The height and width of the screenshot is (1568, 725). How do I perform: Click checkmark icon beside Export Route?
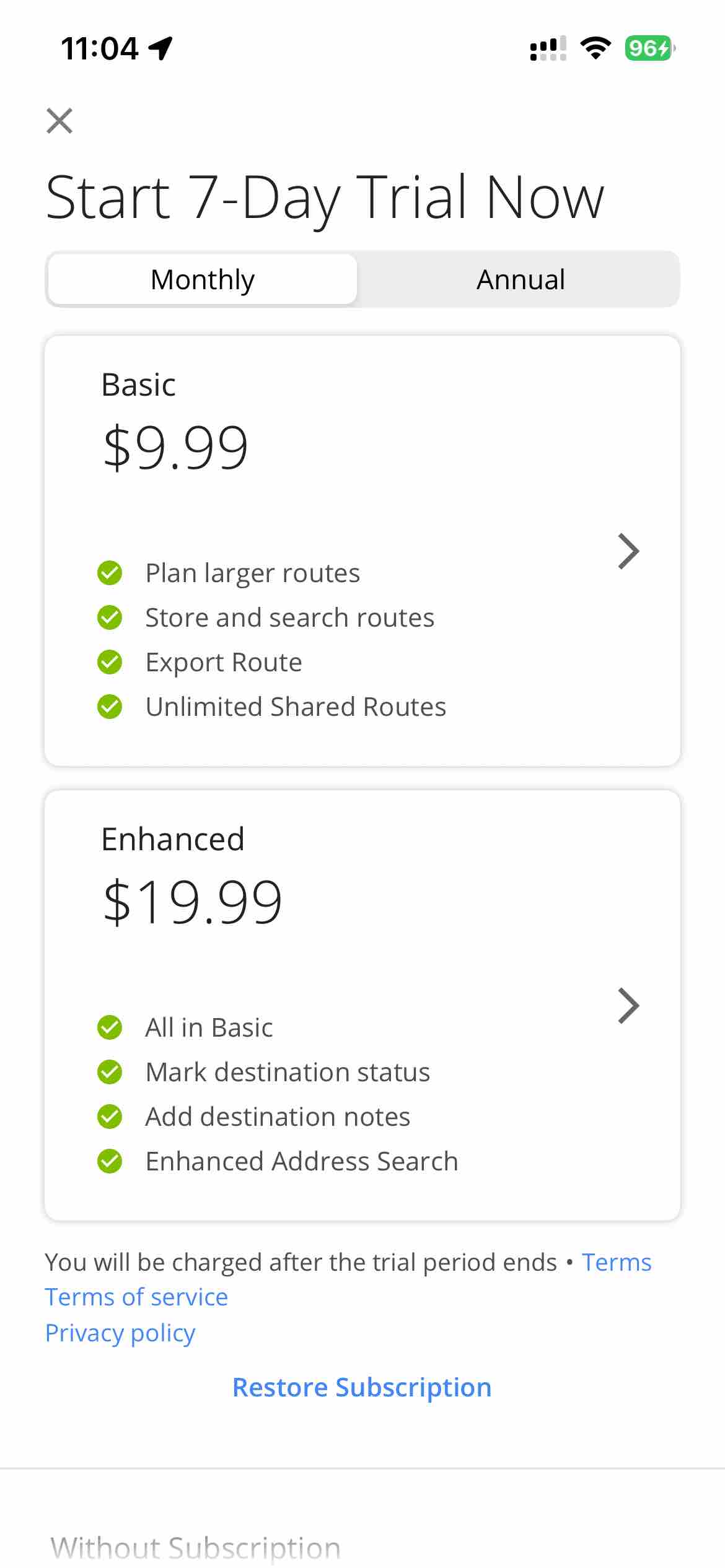[110, 663]
